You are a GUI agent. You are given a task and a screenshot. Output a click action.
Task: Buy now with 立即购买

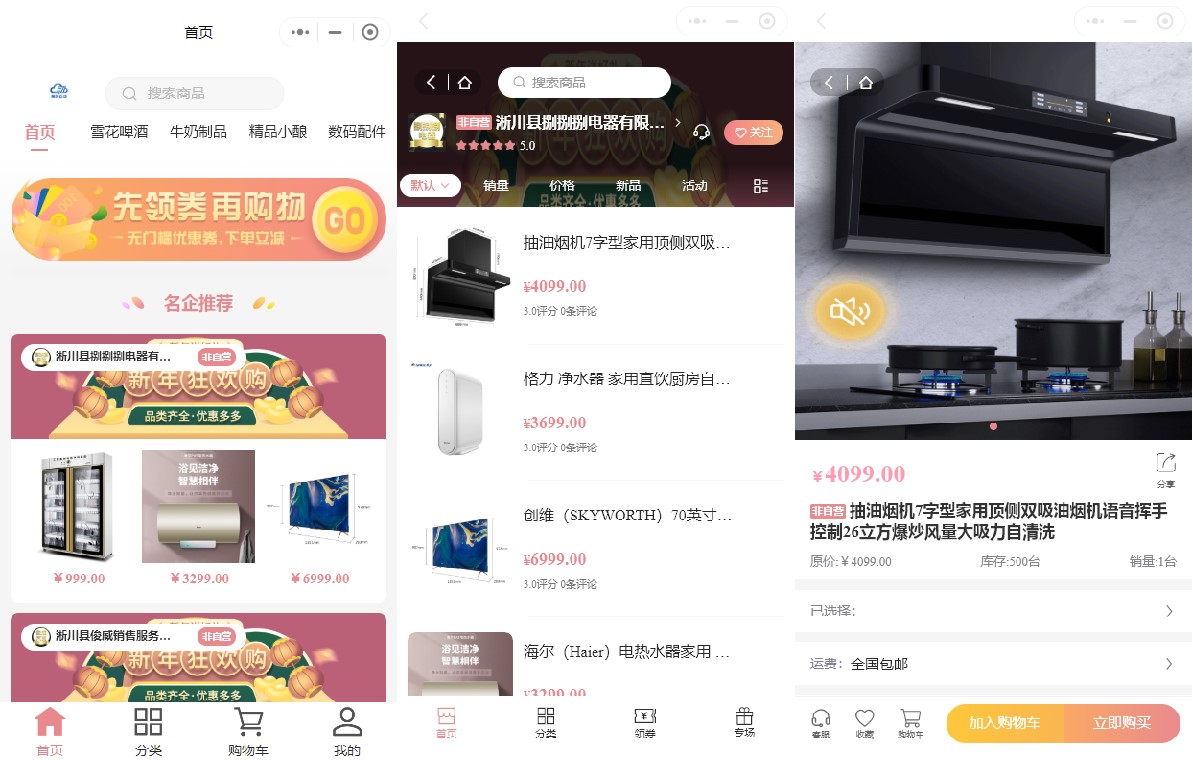[1122, 723]
